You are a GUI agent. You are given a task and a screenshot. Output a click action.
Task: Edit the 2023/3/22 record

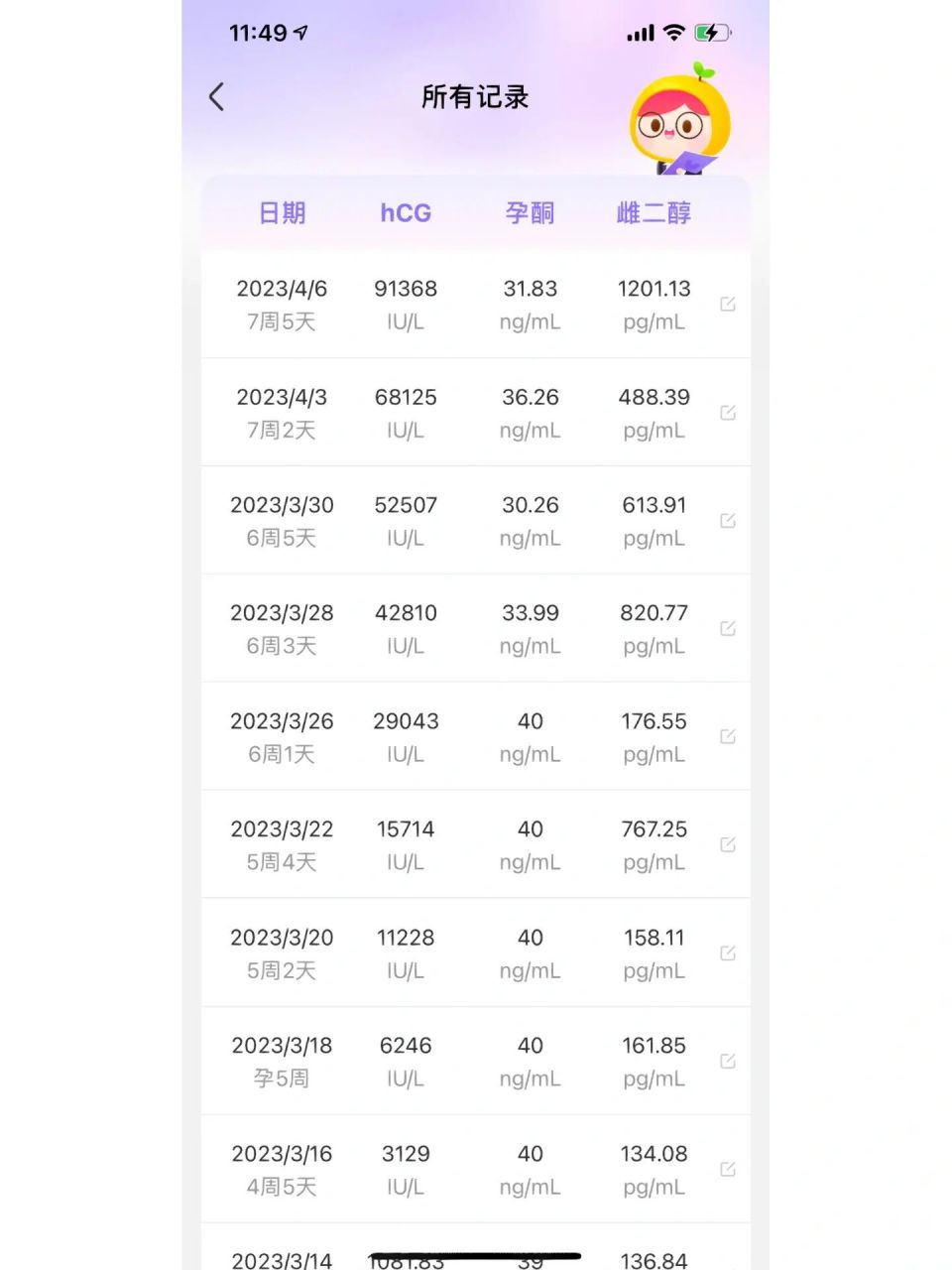(728, 844)
